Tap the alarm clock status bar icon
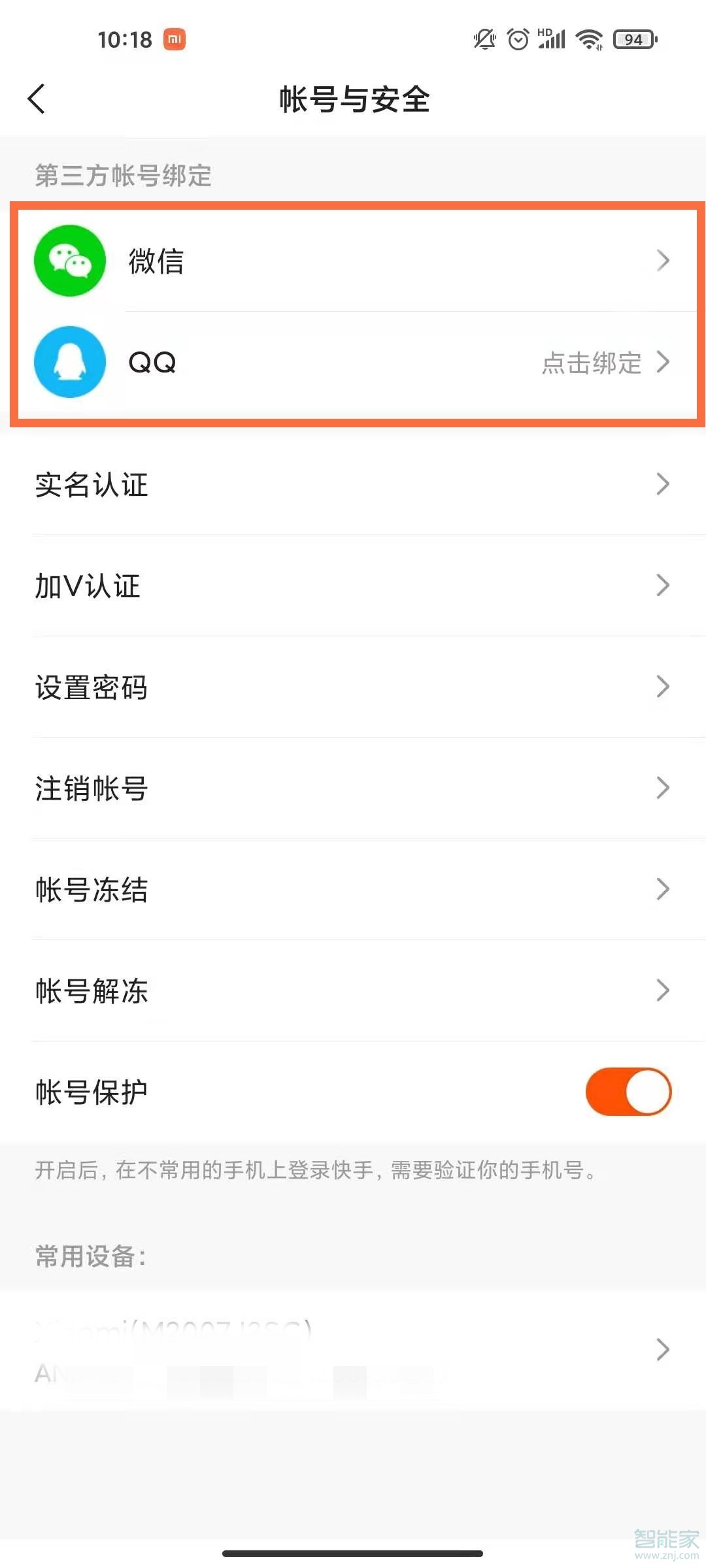The image size is (706, 1568). tap(517, 39)
